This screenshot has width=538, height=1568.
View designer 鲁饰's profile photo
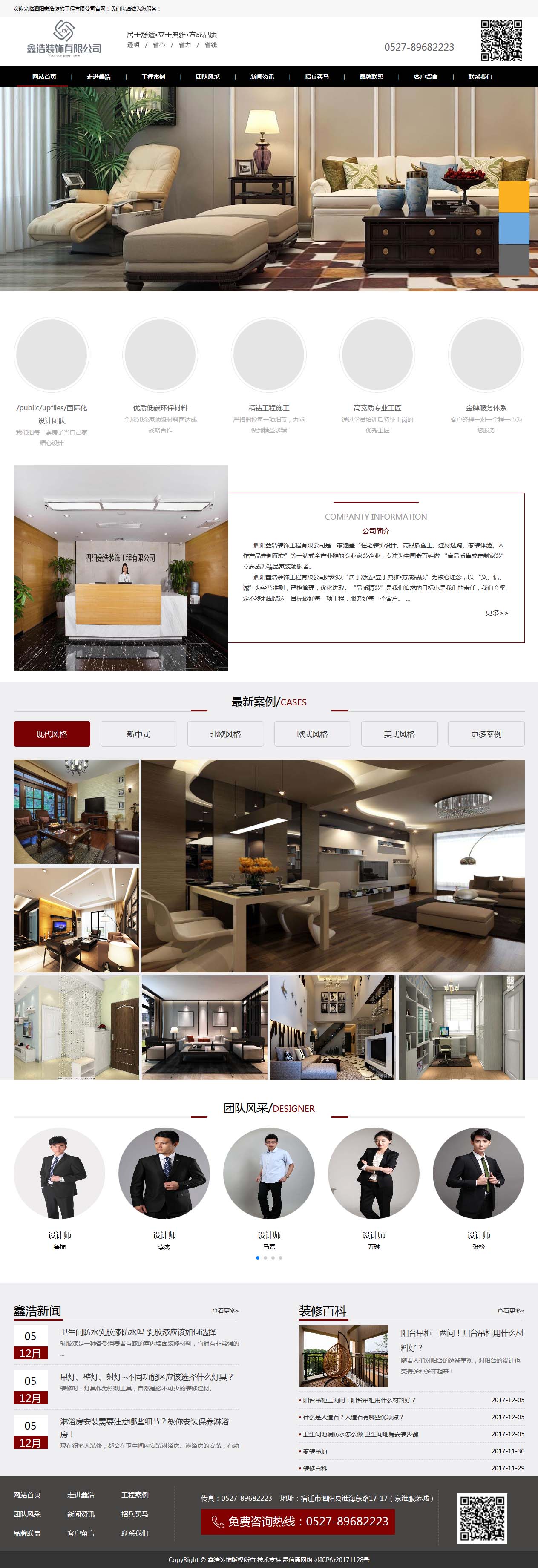pyautogui.click(x=60, y=1173)
